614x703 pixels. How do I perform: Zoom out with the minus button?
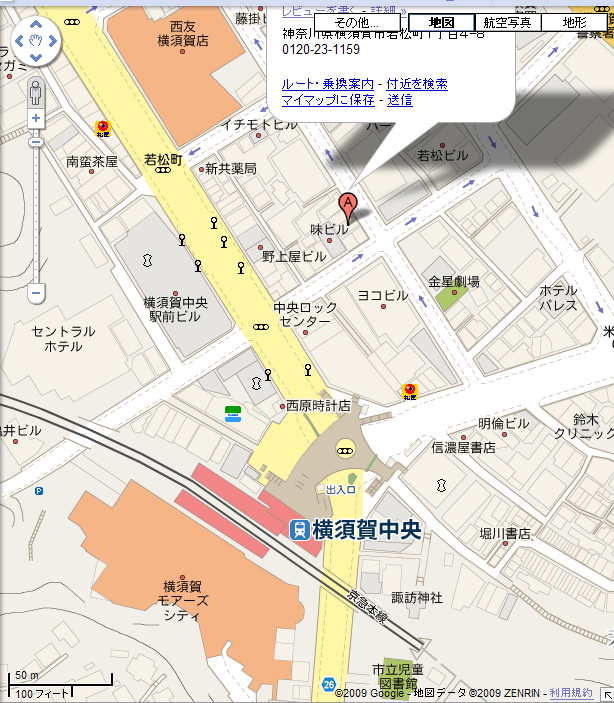pyautogui.click(x=36, y=295)
